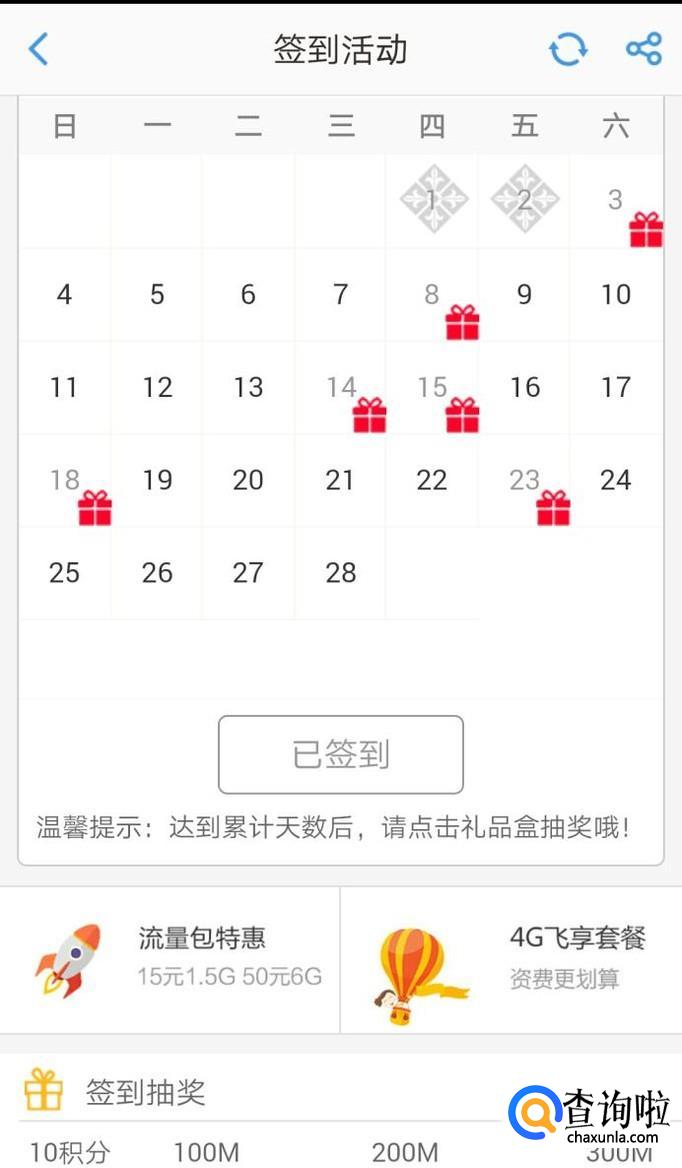Tap the gift box on day 3
Screen dimensions: 682x1168
pyautogui.click(x=646, y=230)
